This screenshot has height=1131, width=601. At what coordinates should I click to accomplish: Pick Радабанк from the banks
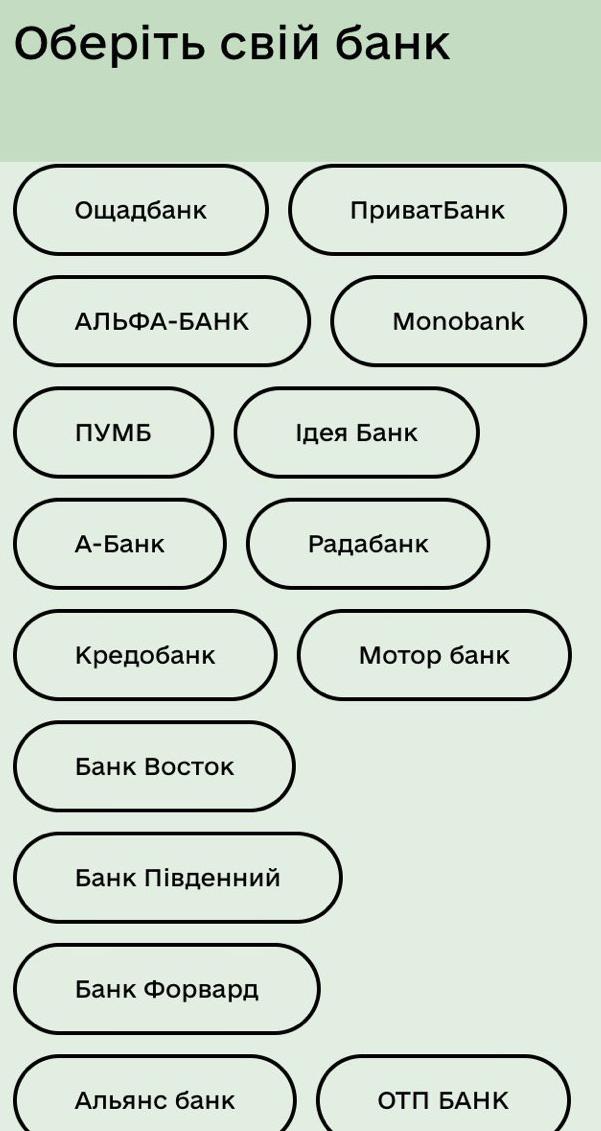367,544
